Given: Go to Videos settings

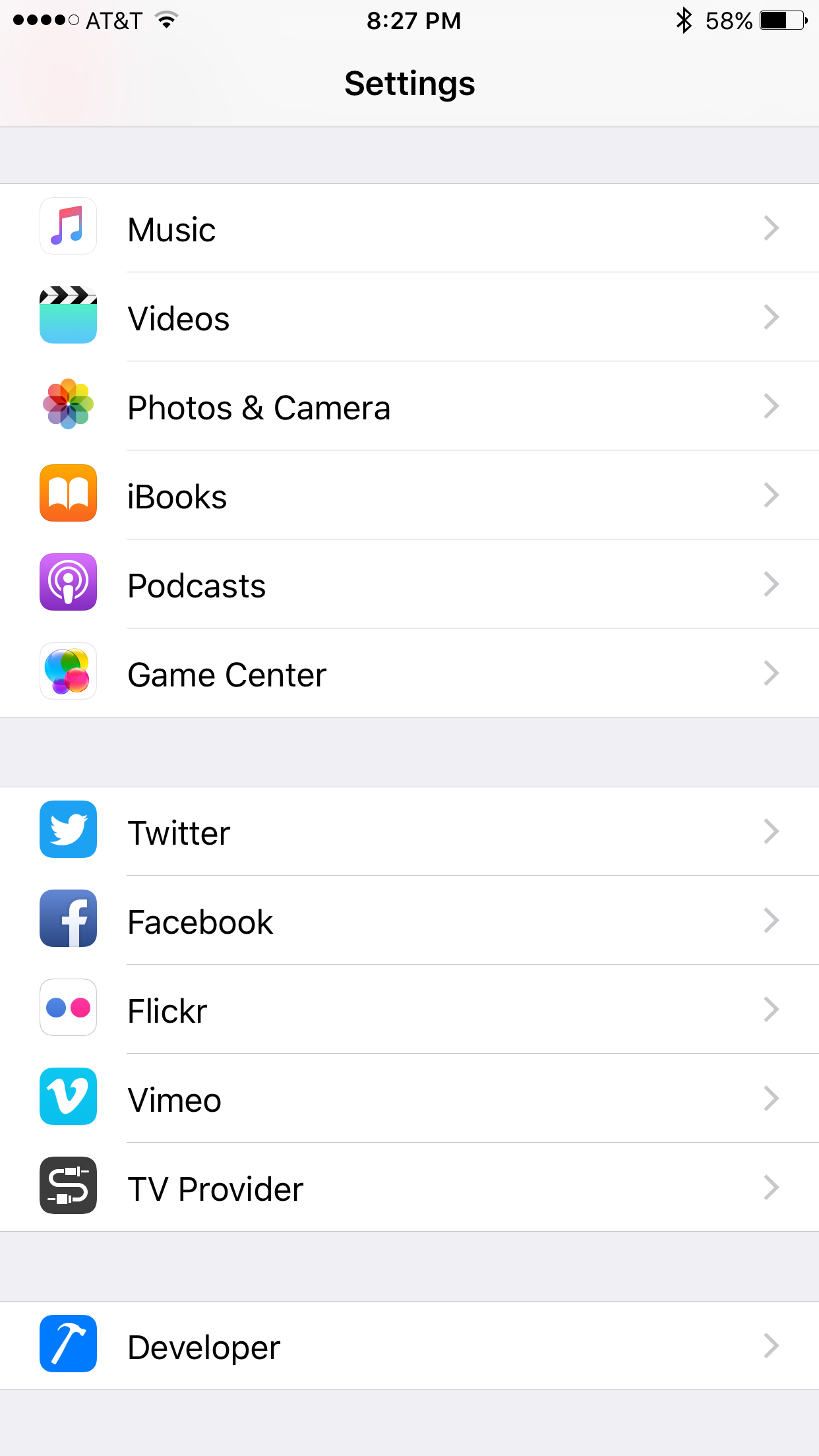Looking at the screenshot, I should click(x=409, y=317).
